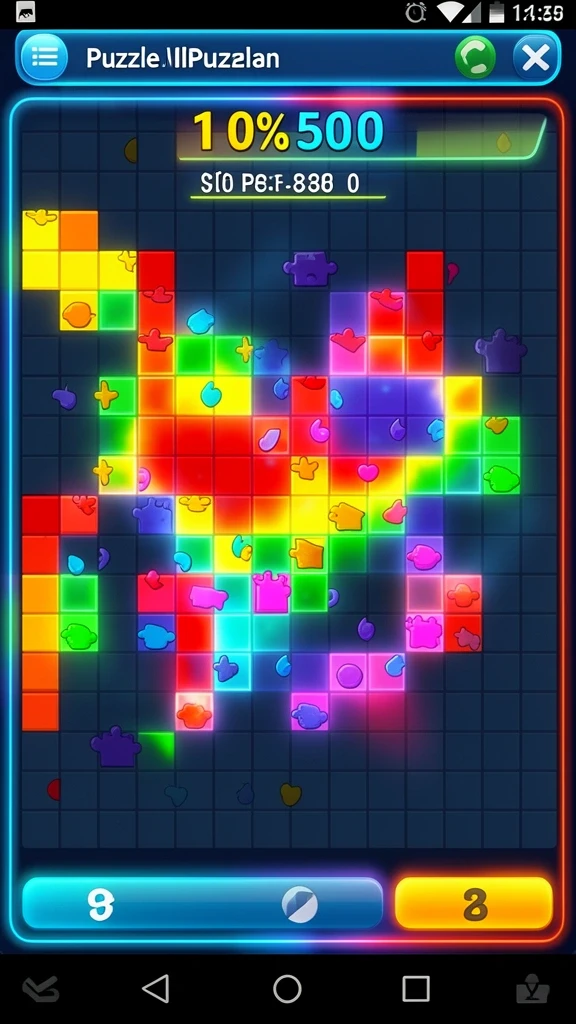The height and width of the screenshot is (1024, 576).
Task: Tap the orange button at the bottom
Action: 474,904
